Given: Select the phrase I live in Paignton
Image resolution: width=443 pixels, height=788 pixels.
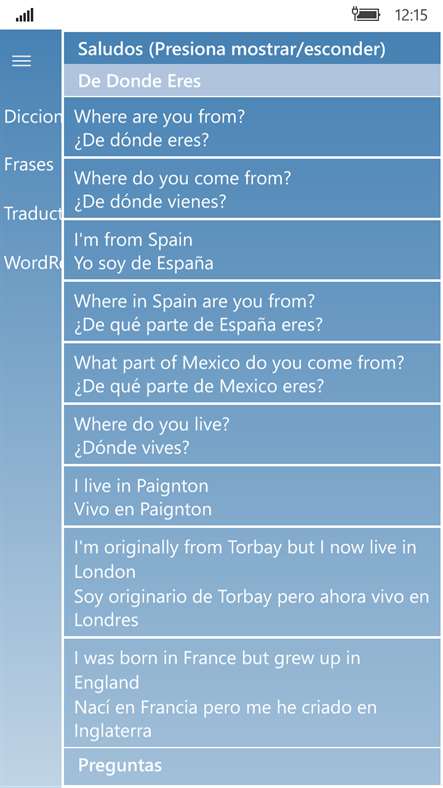Looking at the screenshot, I should pos(252,497).
